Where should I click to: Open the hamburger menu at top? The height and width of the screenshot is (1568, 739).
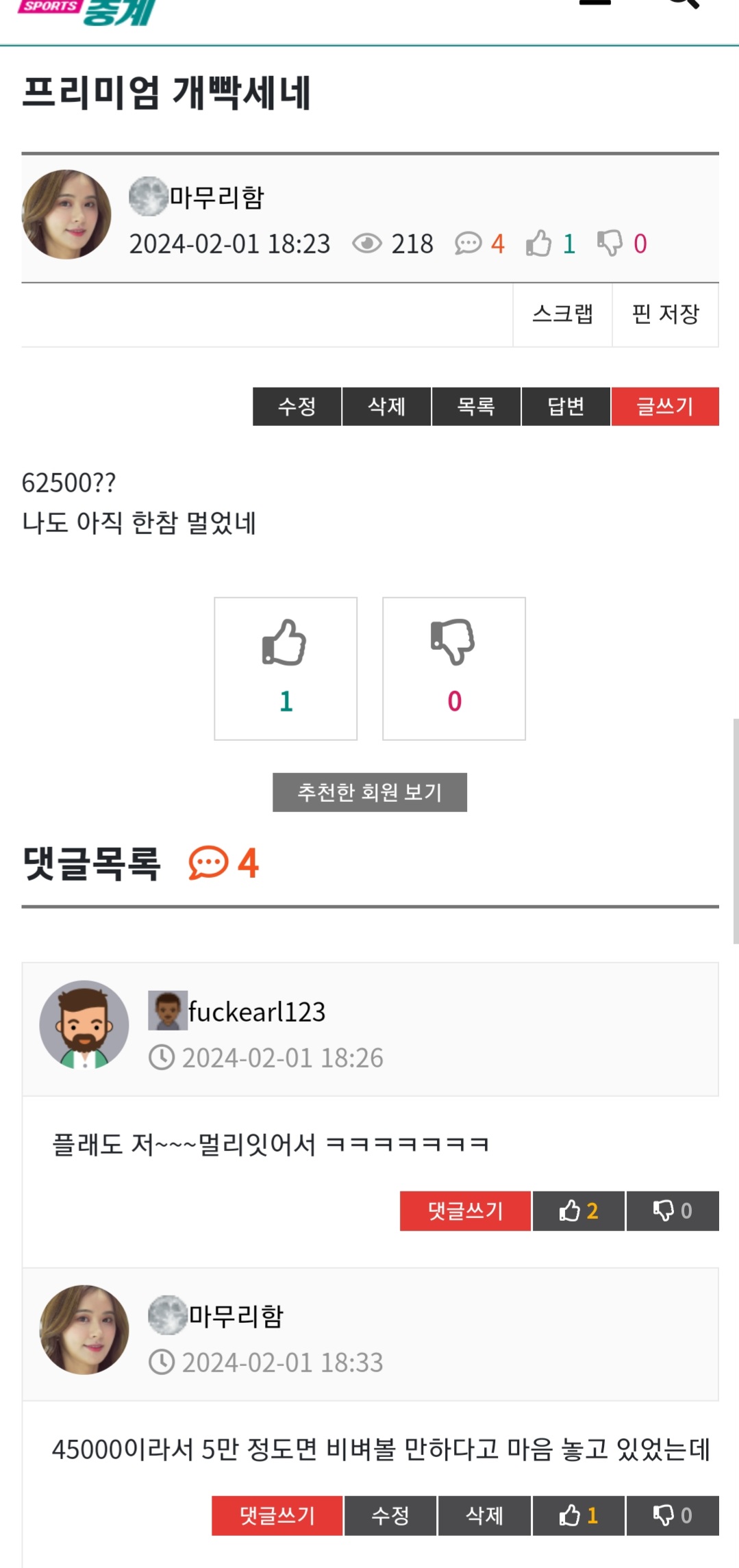(x=594, y=3)
